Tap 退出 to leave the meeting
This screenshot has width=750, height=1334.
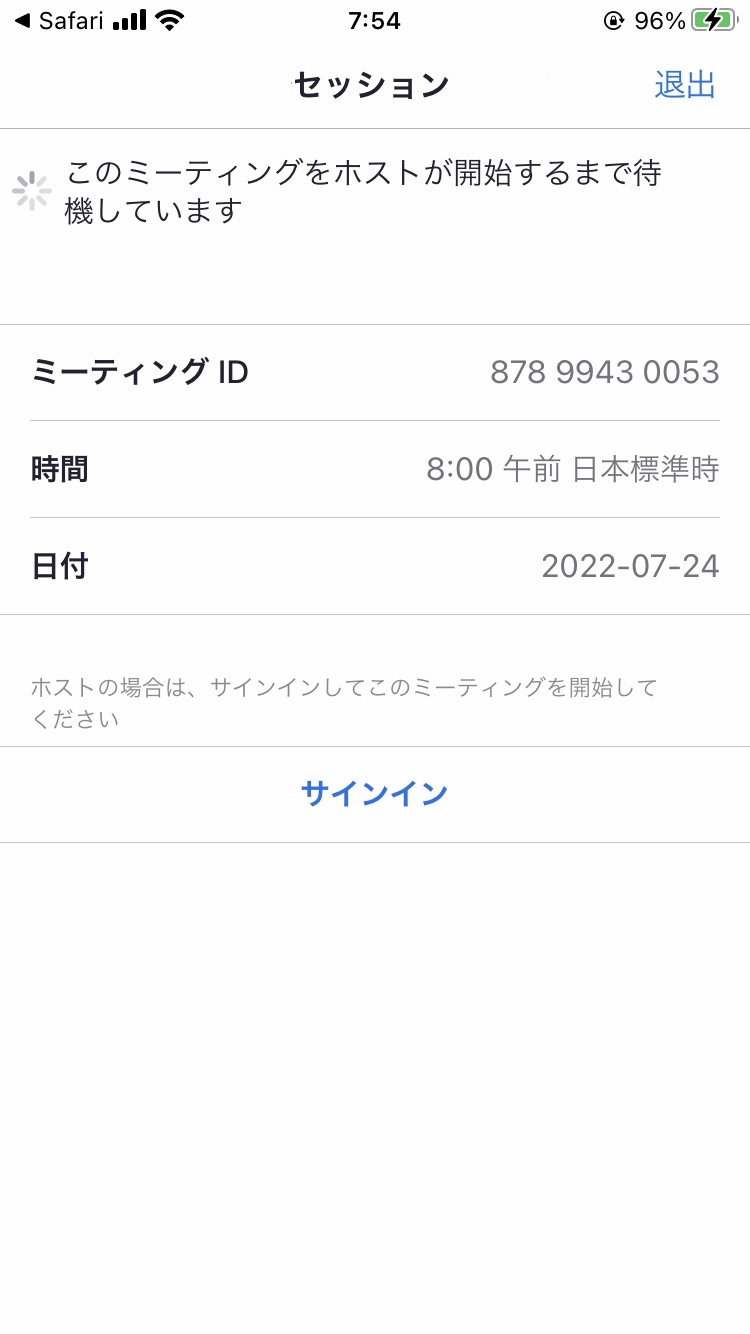685,85
